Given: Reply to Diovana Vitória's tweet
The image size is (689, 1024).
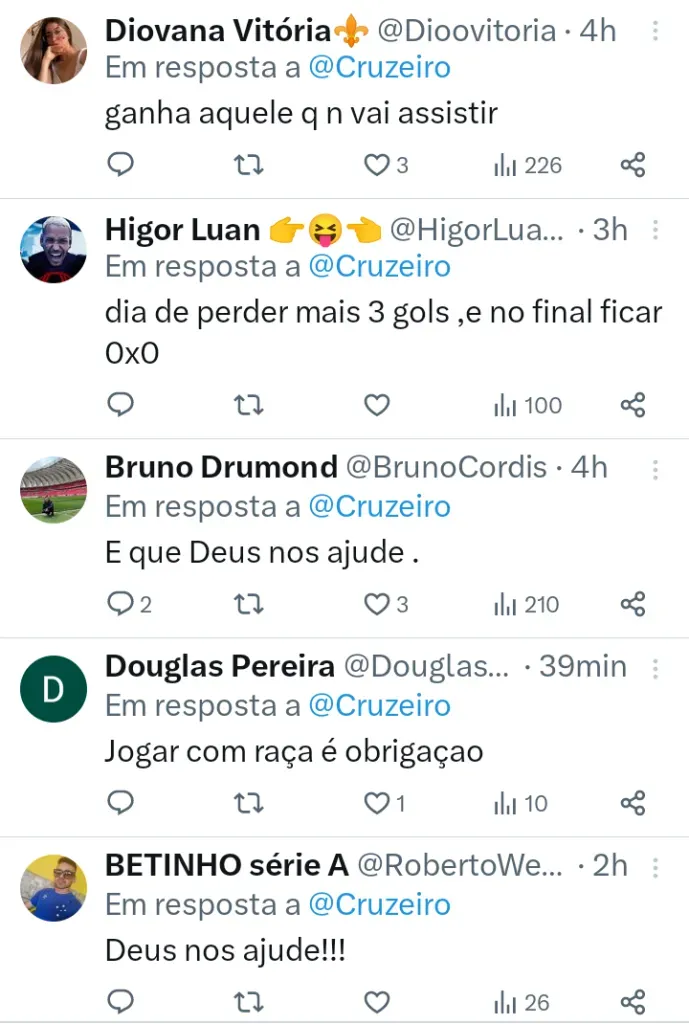Looking at the screenshot, I should click(x=120, y=165).
